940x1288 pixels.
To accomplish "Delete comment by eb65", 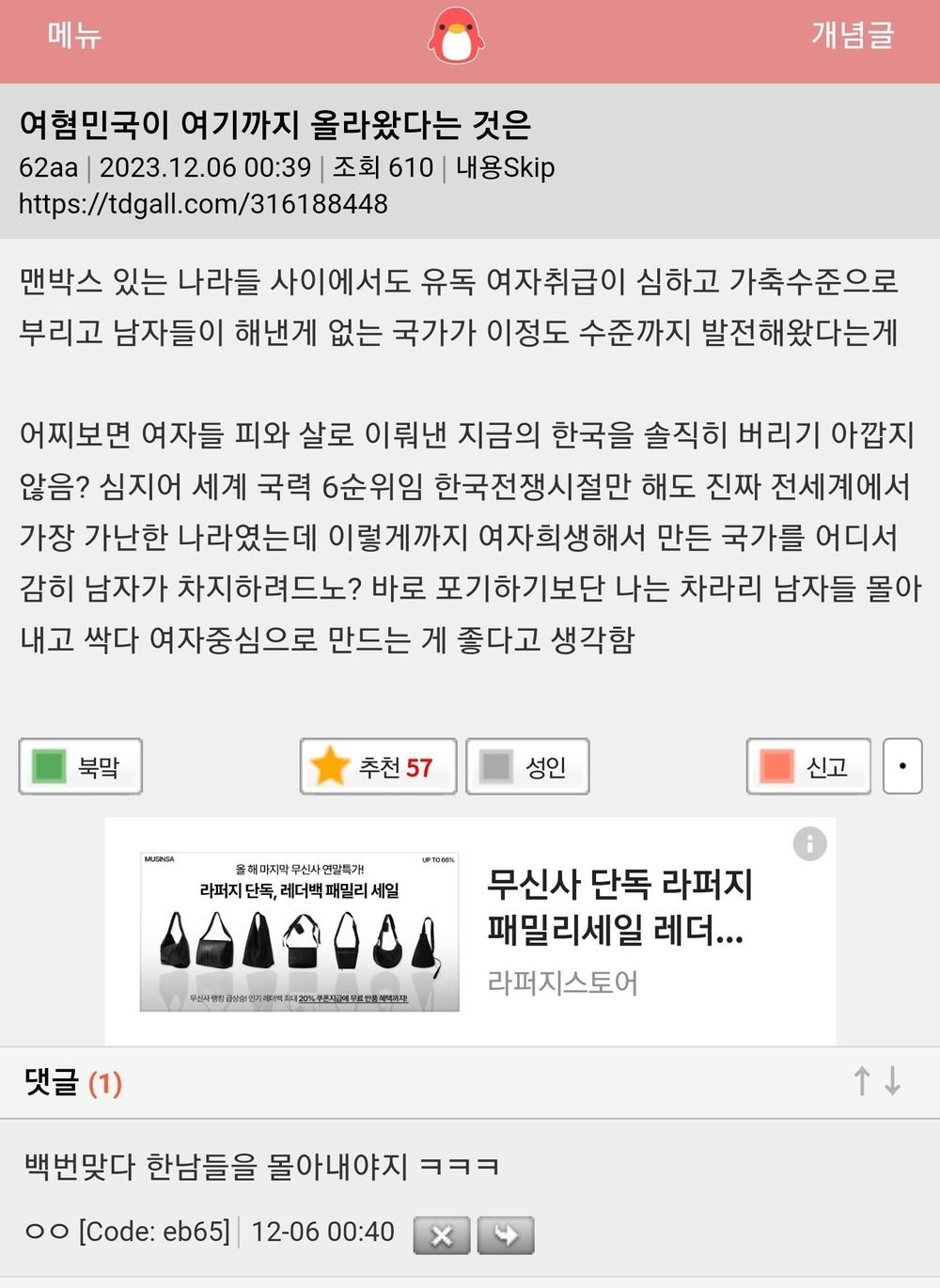I will coord(441,1234).
